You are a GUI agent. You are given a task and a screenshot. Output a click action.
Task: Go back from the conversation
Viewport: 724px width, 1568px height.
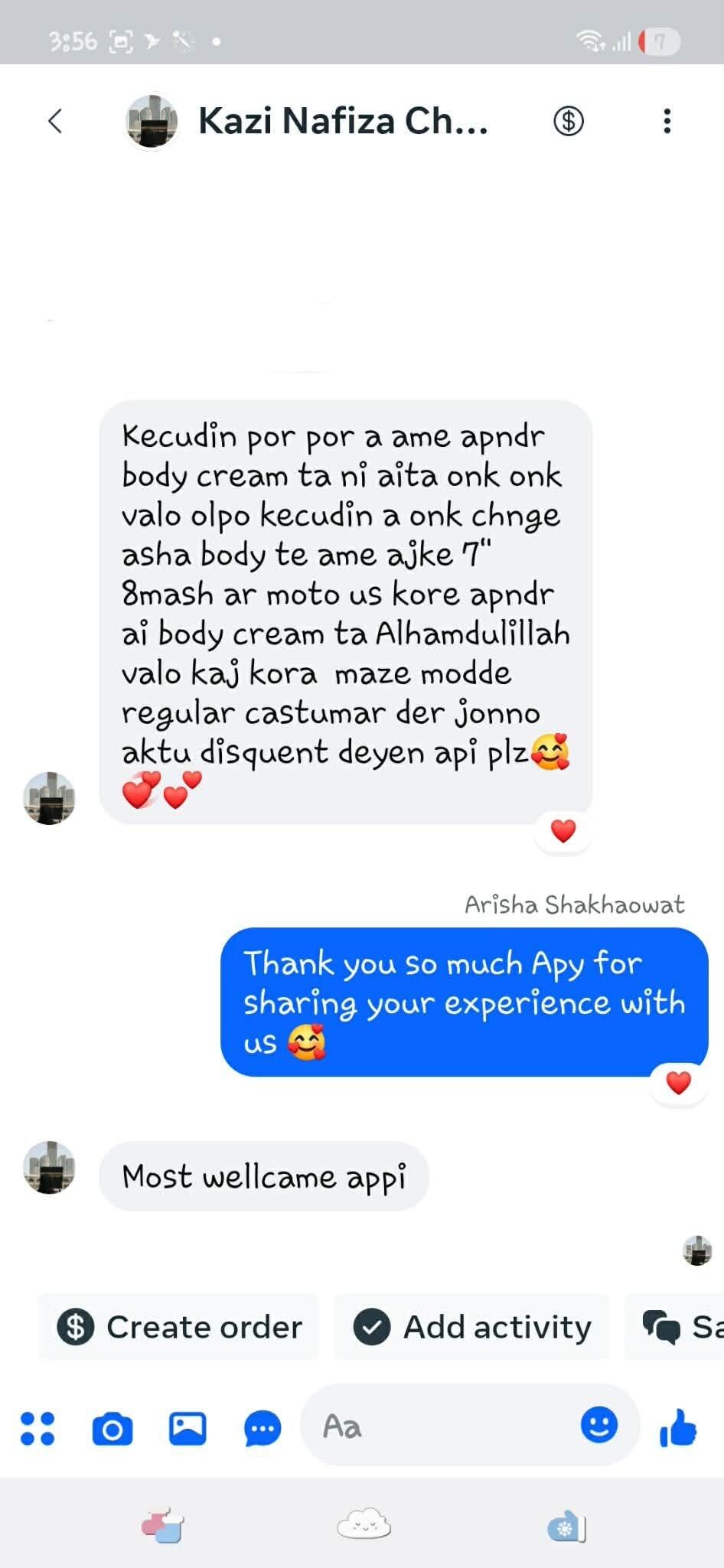(x=55, y=121)
